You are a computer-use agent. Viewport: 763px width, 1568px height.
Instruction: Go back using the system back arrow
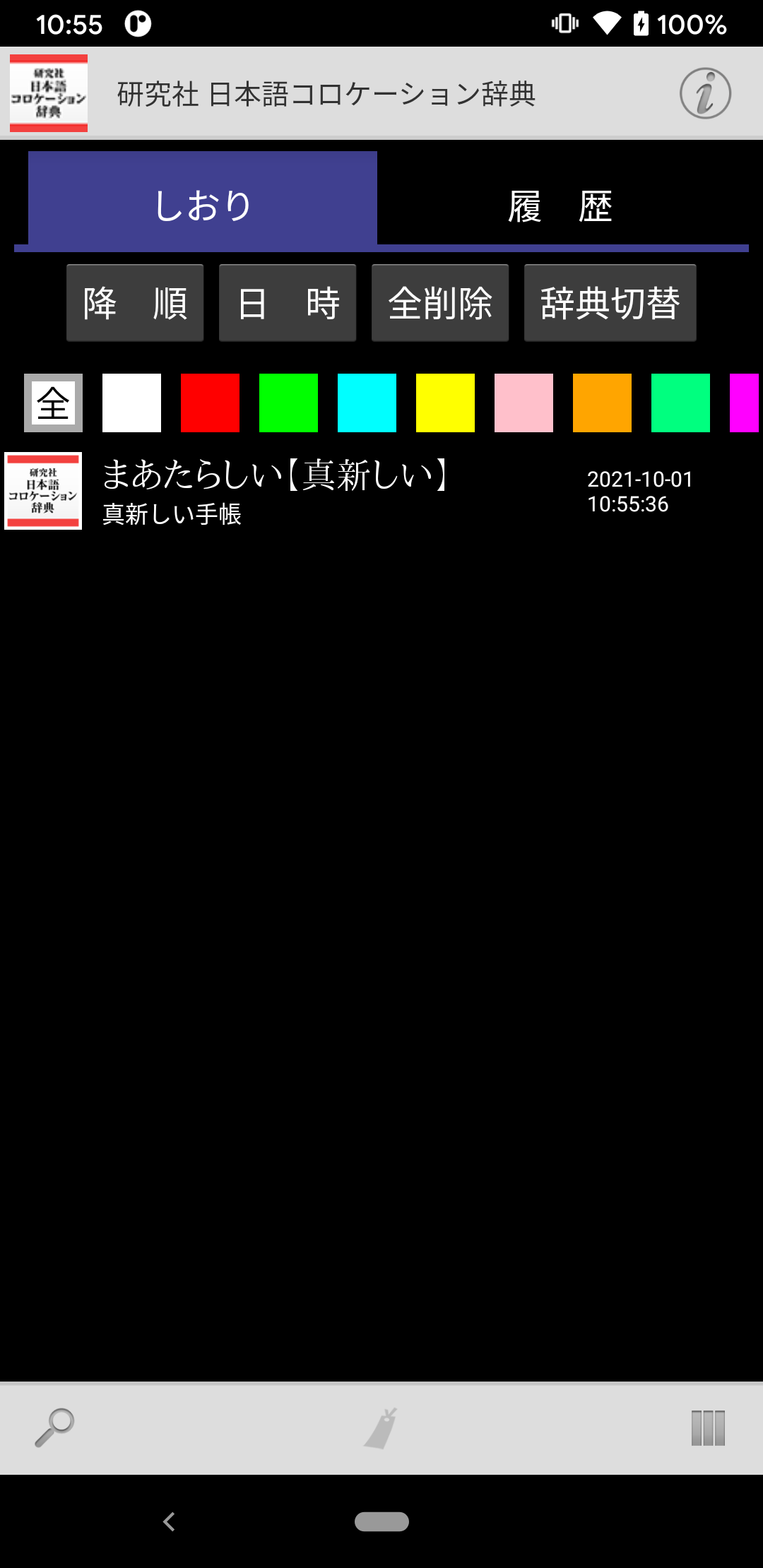(x=169, y=1521)
